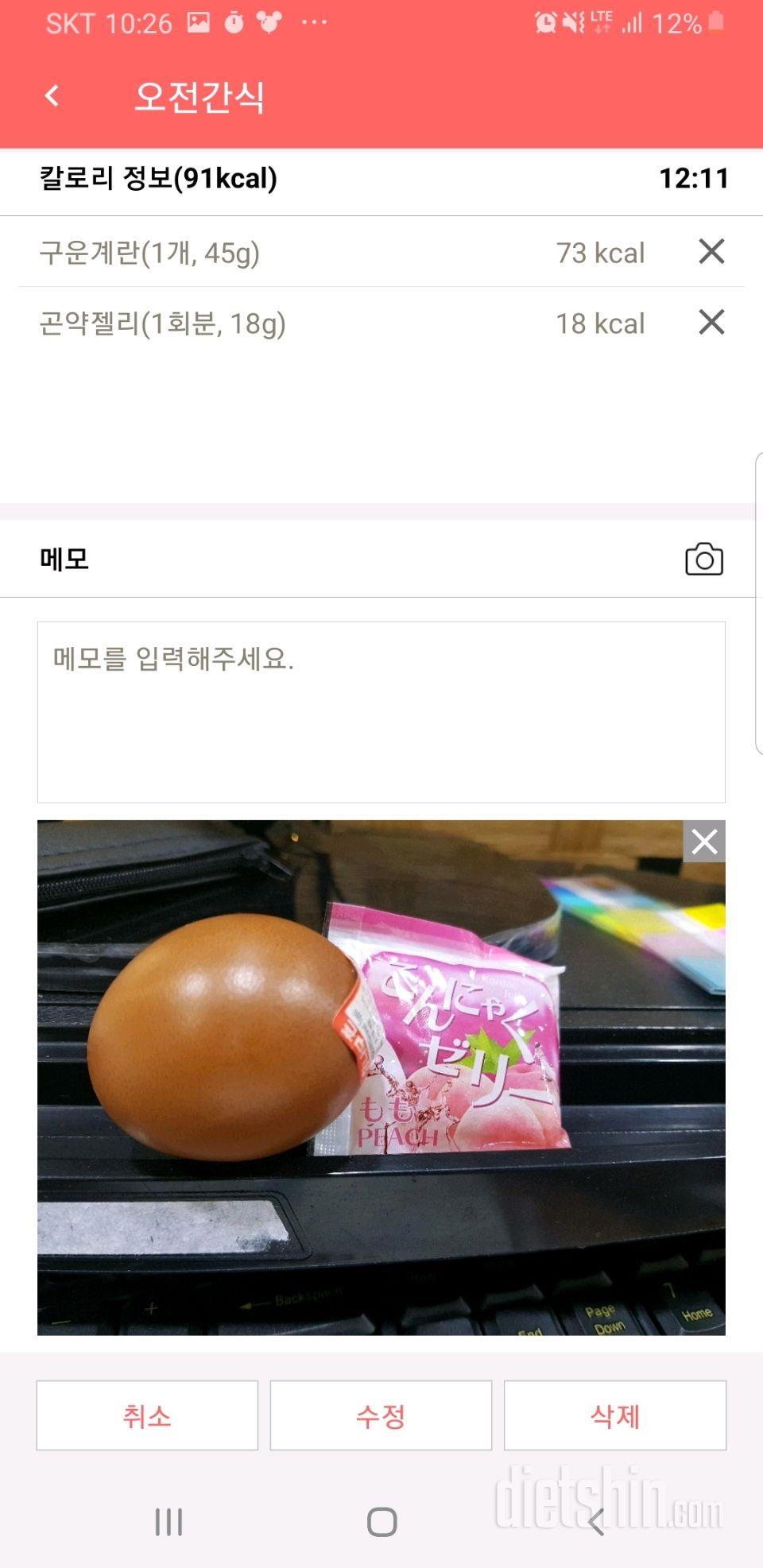
Task: Open the system recent apps view
Action: [168, 1522]
